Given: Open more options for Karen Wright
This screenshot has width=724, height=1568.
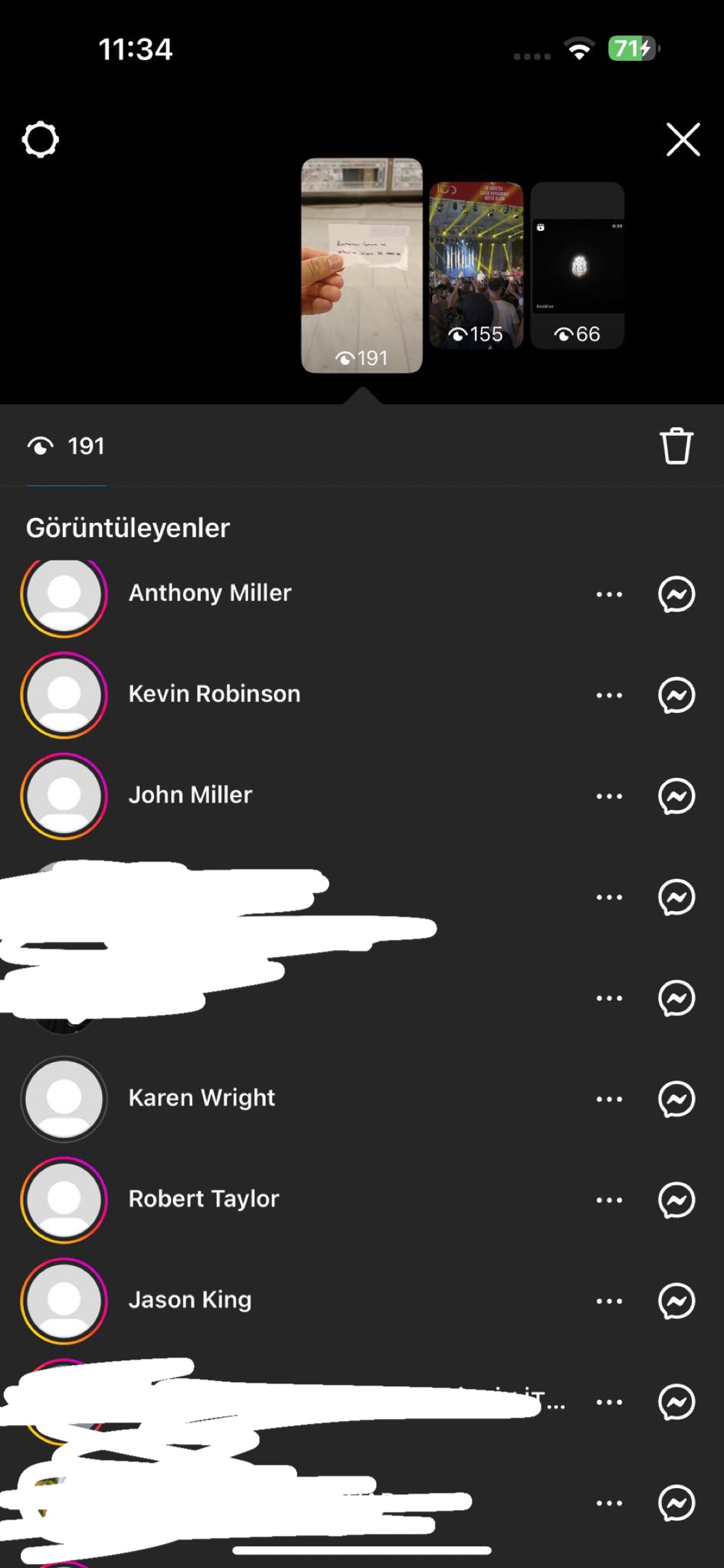Looking at the screenshot, I should coord(609,1099).
